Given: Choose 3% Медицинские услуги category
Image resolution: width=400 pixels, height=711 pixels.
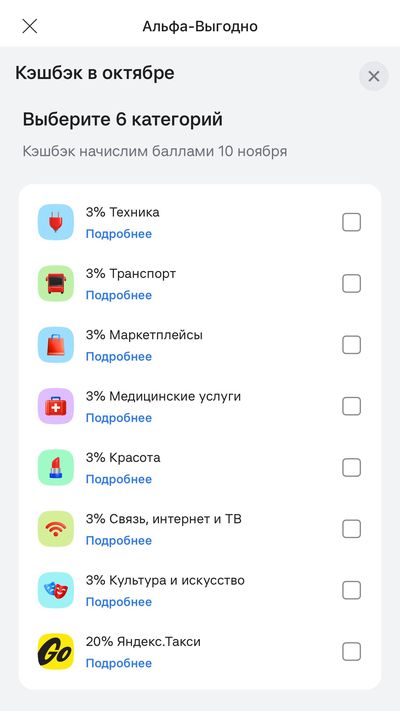Looking at the screenshot, I should pyautogui.click(x=351, y=406).
